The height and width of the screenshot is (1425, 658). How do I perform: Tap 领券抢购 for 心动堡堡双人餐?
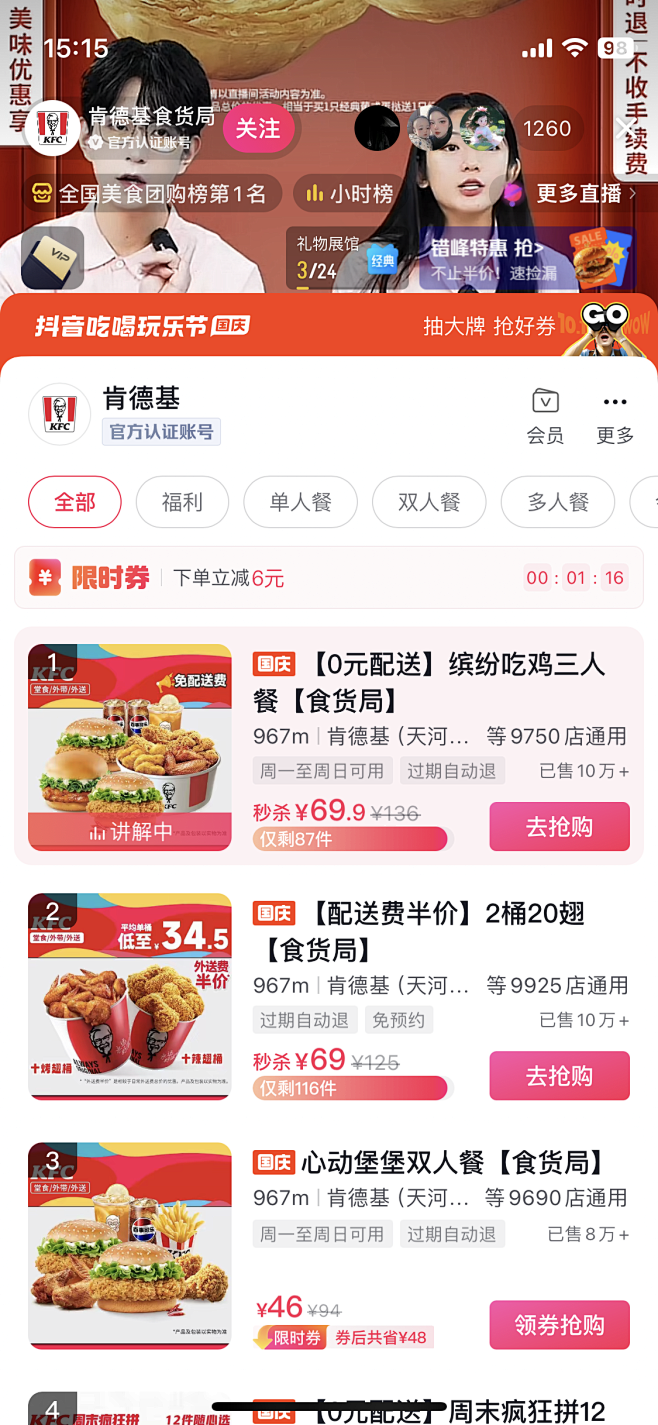(559, 1325)
